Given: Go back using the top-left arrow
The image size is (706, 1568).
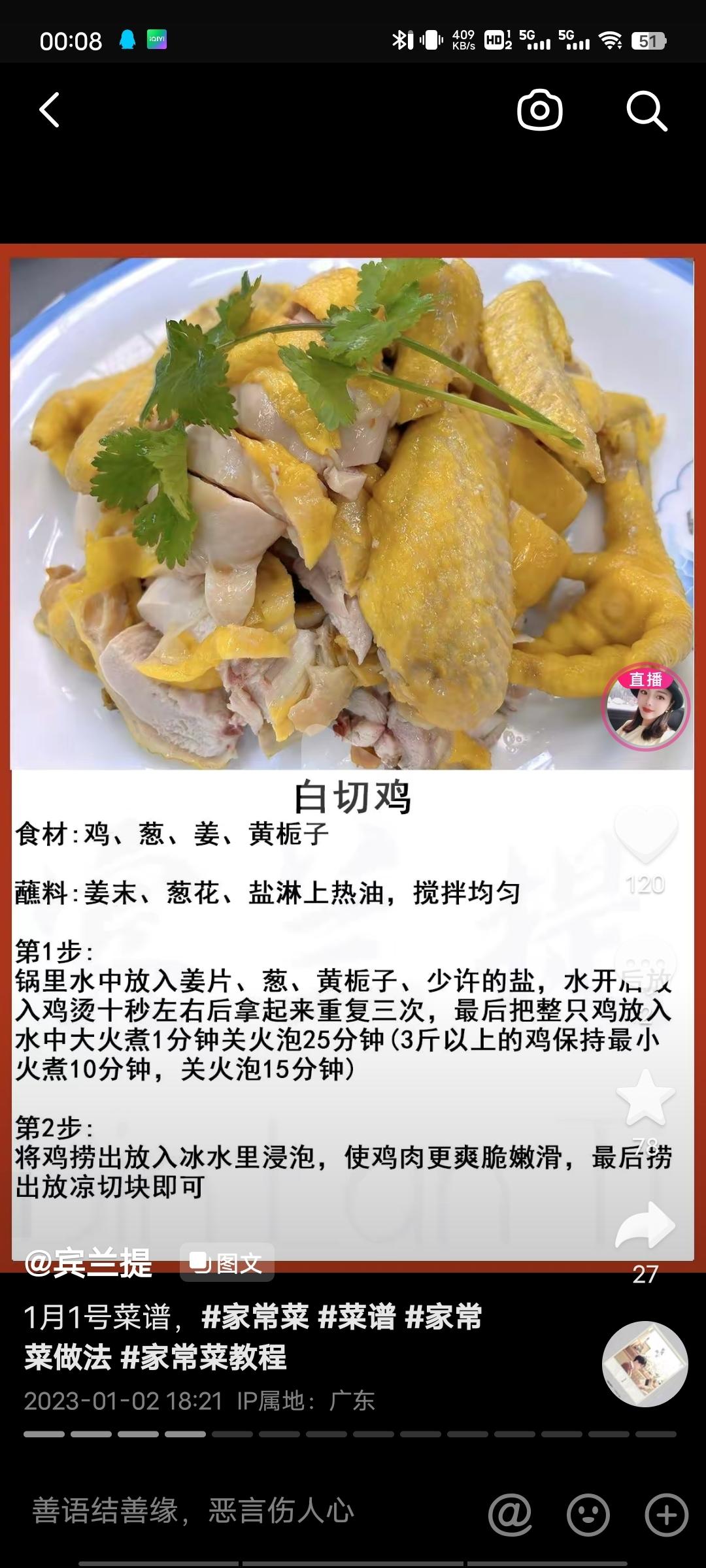Looking at the screenshot, I should pos(50,110).
